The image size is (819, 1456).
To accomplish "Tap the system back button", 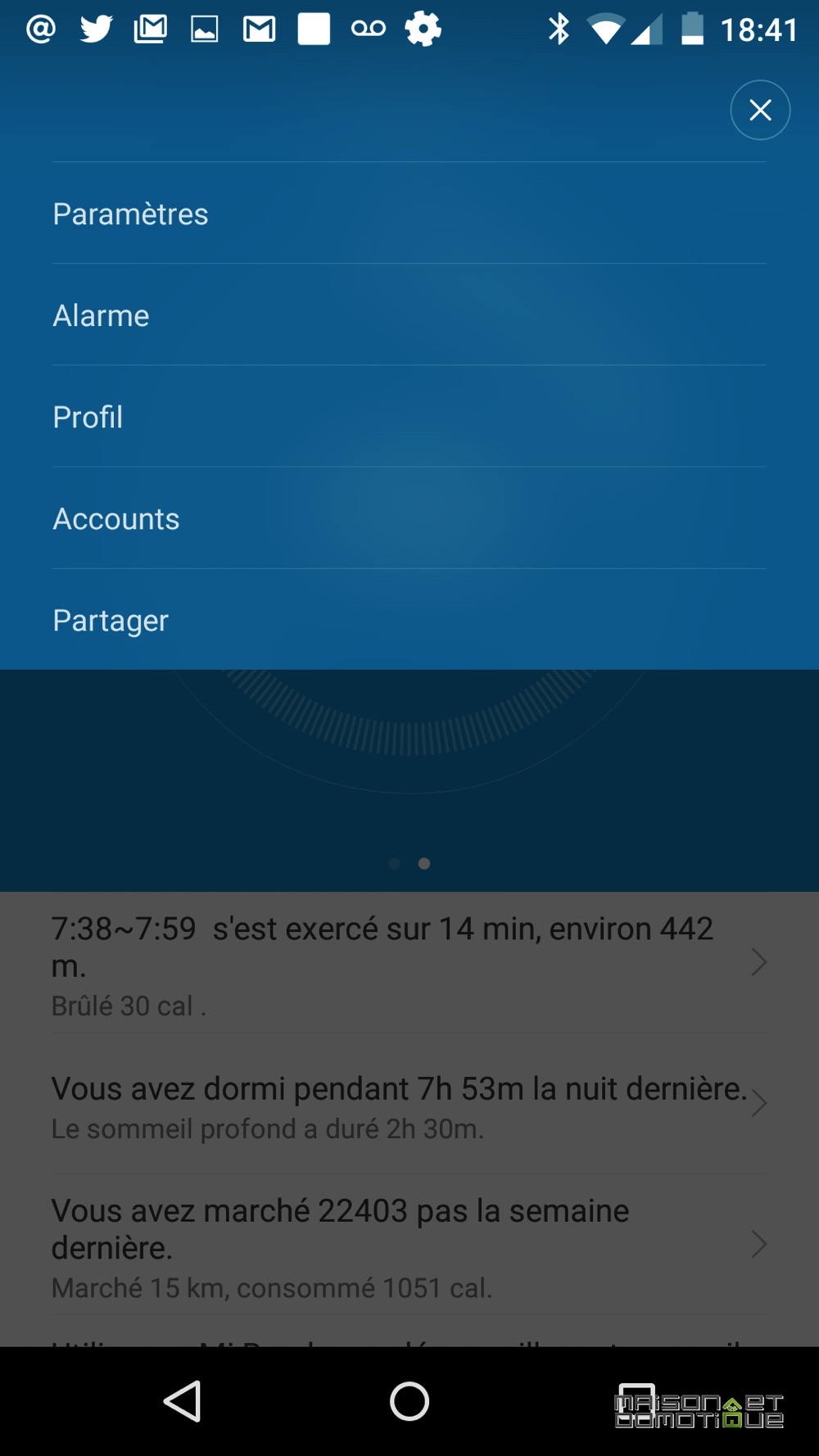I will click(183, 1401).
